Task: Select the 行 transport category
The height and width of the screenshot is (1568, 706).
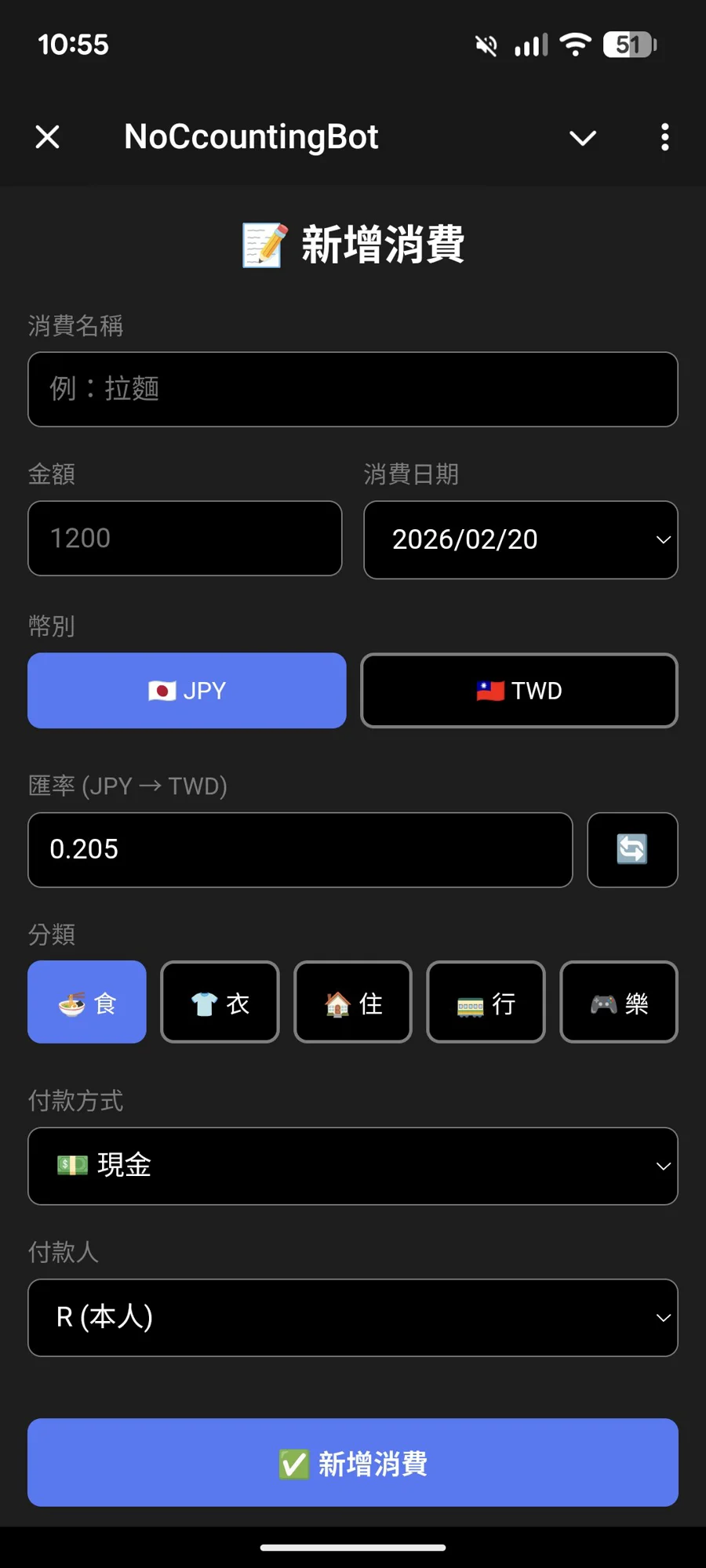Action: click(486, 1002)
